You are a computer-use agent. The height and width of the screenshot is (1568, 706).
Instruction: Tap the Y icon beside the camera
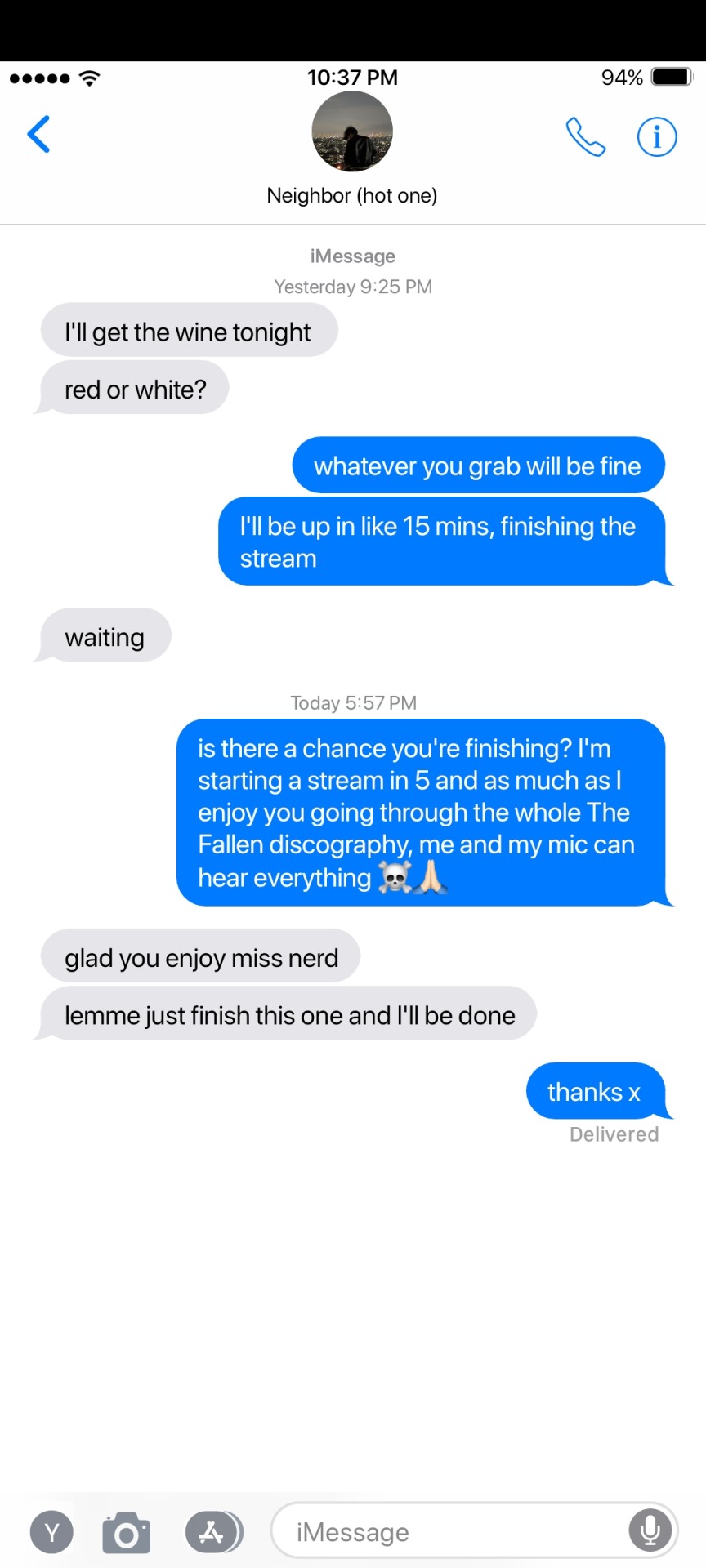(51, 1532)
